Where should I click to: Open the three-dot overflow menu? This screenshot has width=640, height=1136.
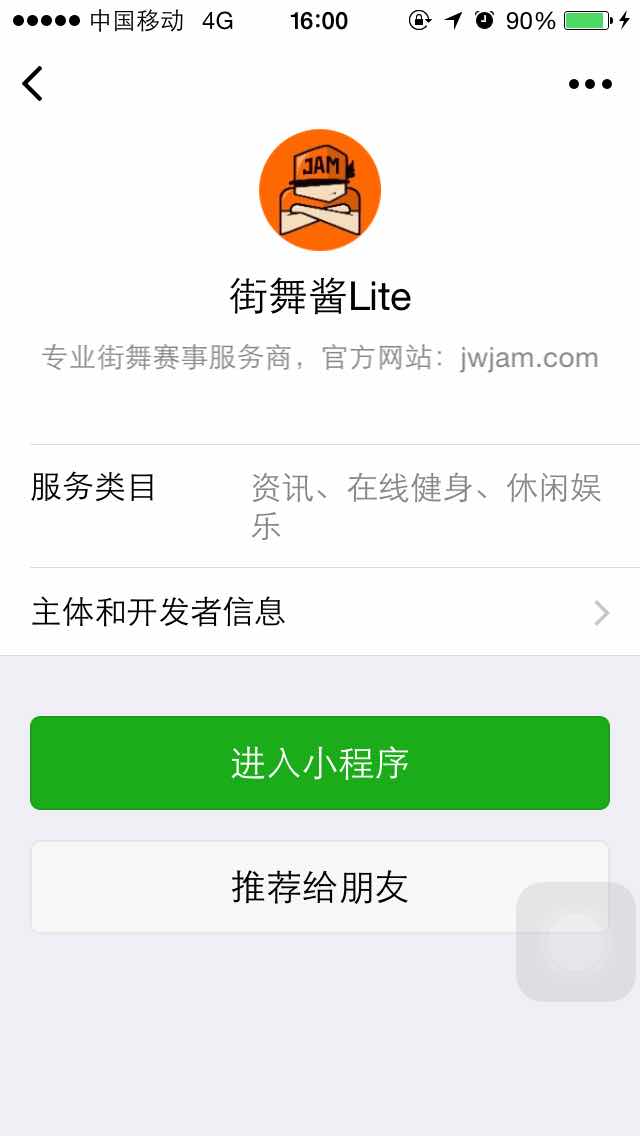pyautogui.click(x=590, y=85)
